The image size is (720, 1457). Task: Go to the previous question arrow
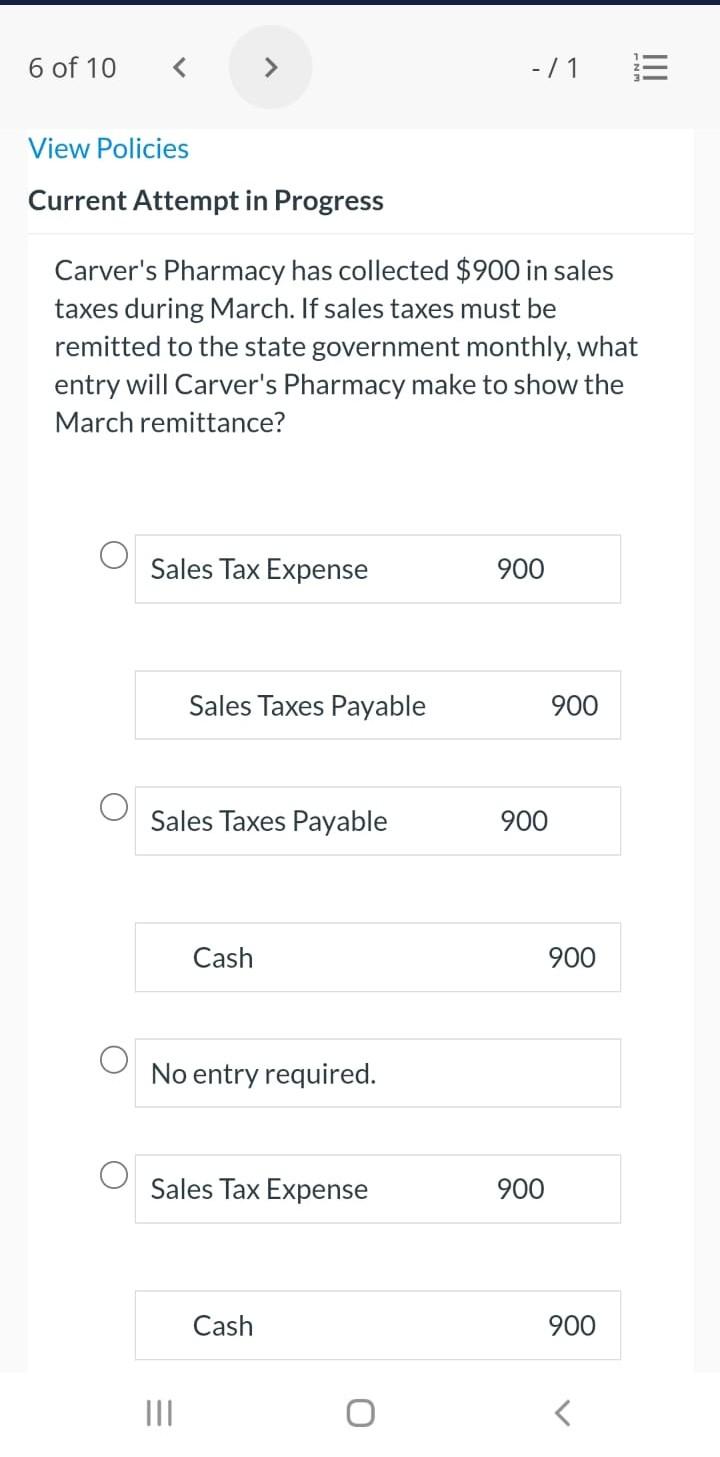(x=180, y=67)
